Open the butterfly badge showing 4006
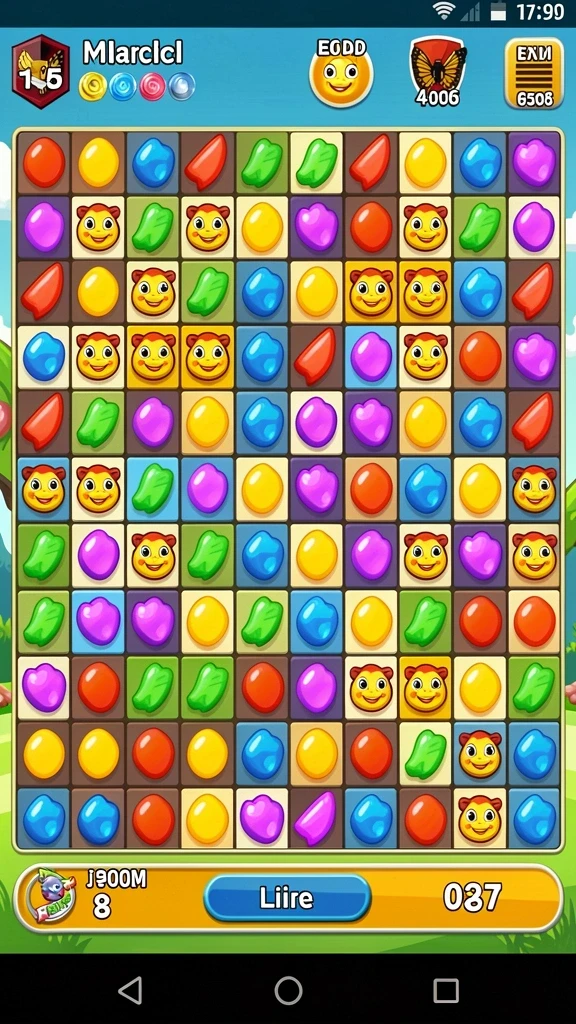576x1024 pixels. (x=438, y=72)
